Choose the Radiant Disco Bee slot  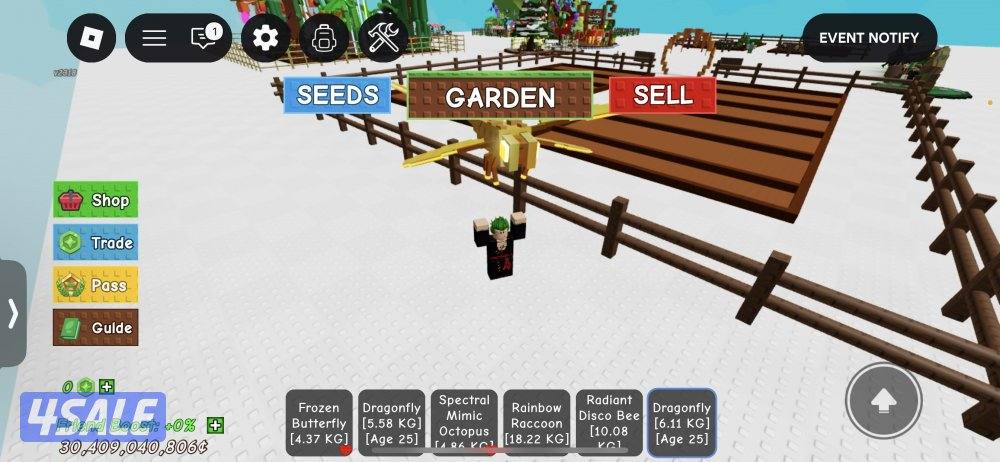pyautogui.click(x=608, y=422)
